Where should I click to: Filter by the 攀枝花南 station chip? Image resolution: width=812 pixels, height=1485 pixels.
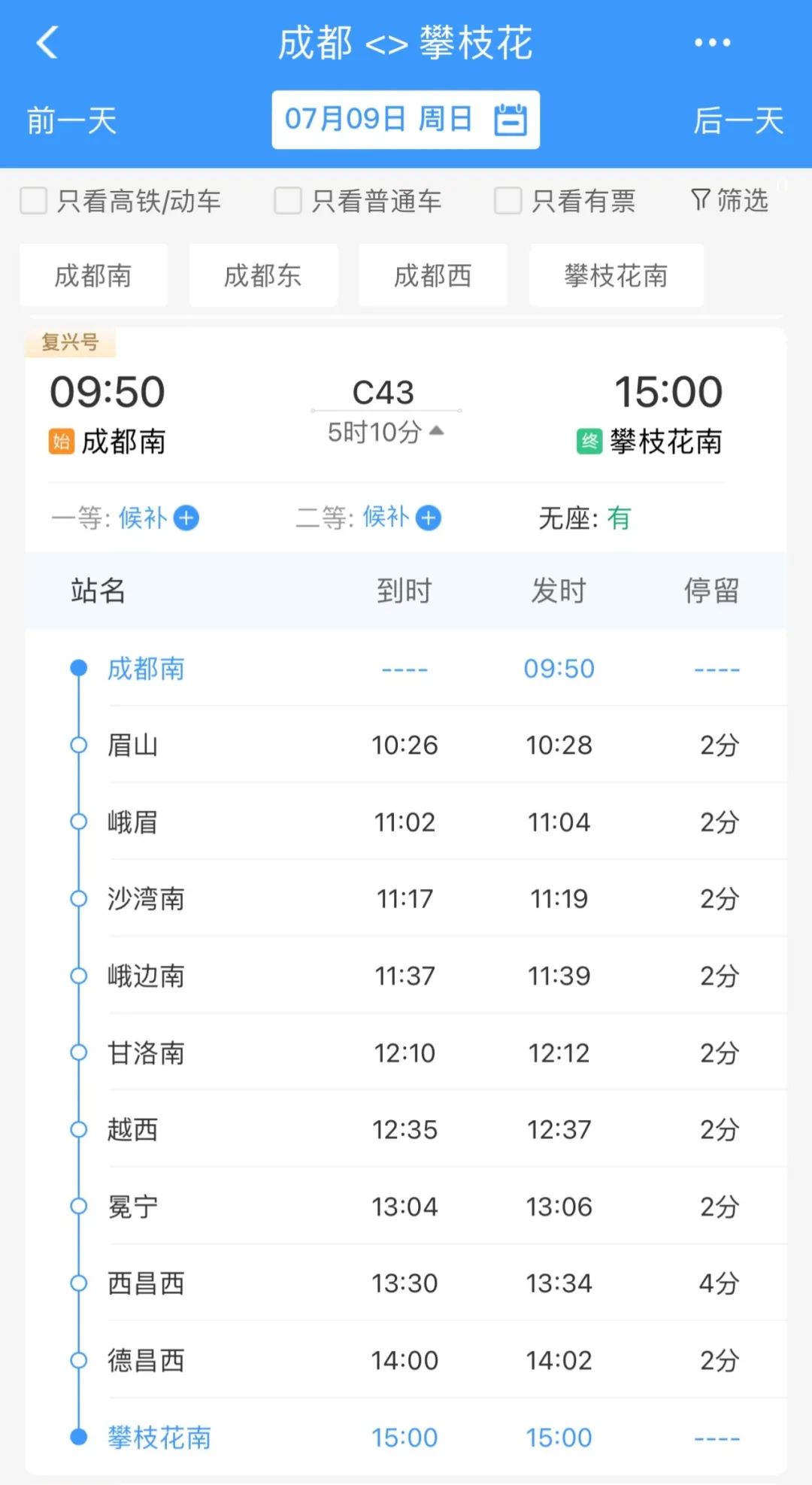[617, 275]
